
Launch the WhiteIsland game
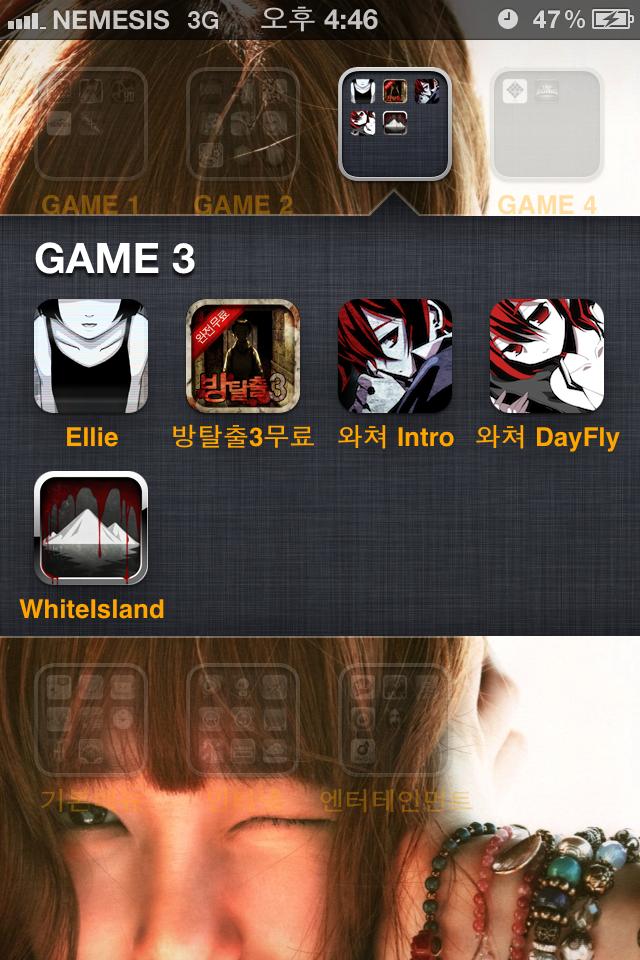coord(91,528)
